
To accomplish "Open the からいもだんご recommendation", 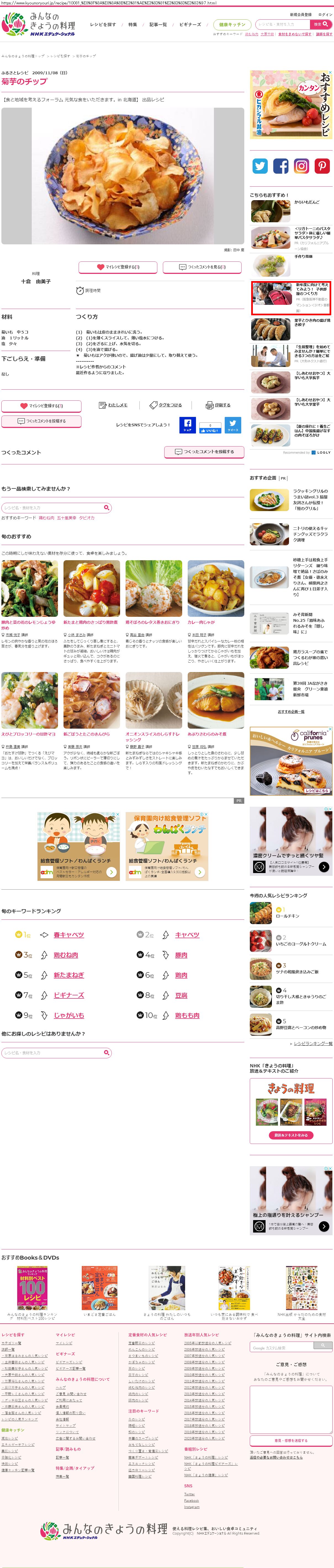I will coord(306,202).
